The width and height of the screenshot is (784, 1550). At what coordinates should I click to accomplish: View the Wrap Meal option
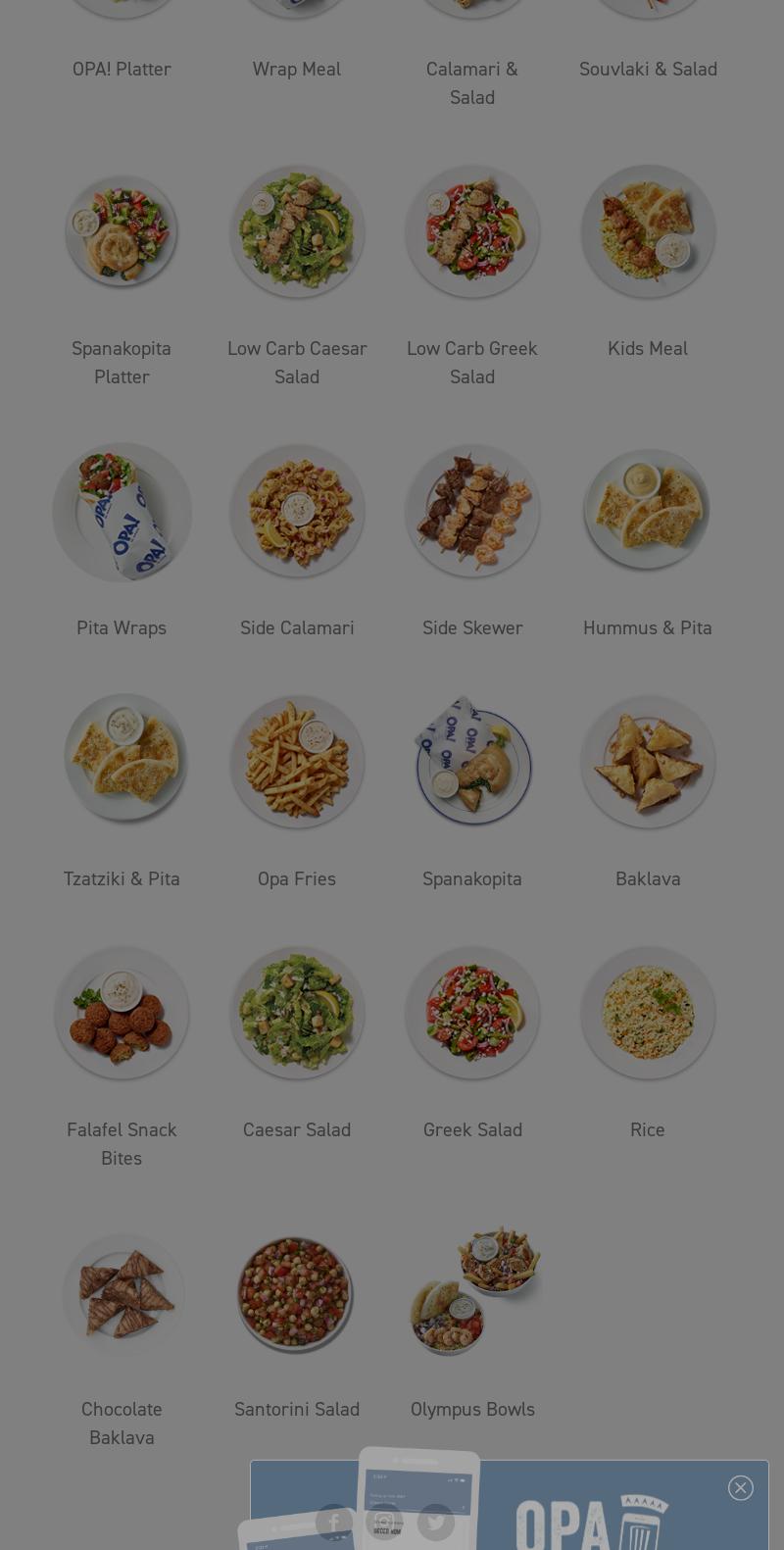(x=297, y=69)
